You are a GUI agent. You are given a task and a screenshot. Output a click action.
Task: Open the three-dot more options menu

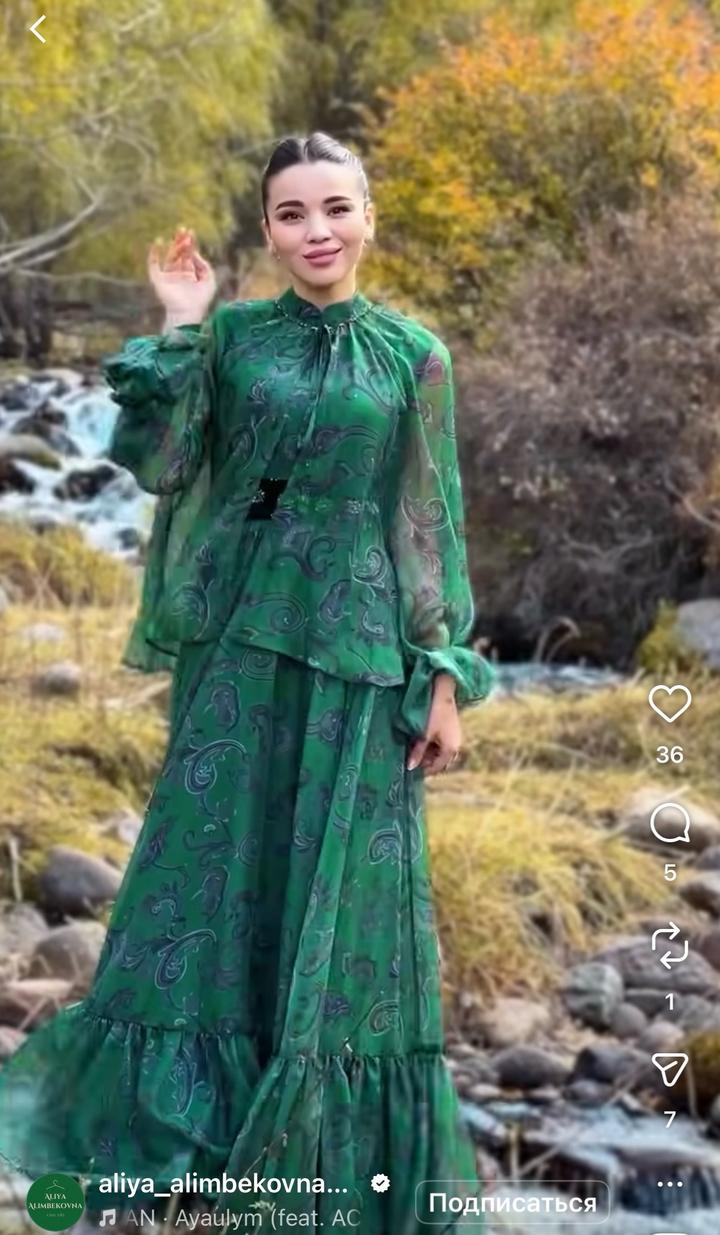coord(669,1185)
